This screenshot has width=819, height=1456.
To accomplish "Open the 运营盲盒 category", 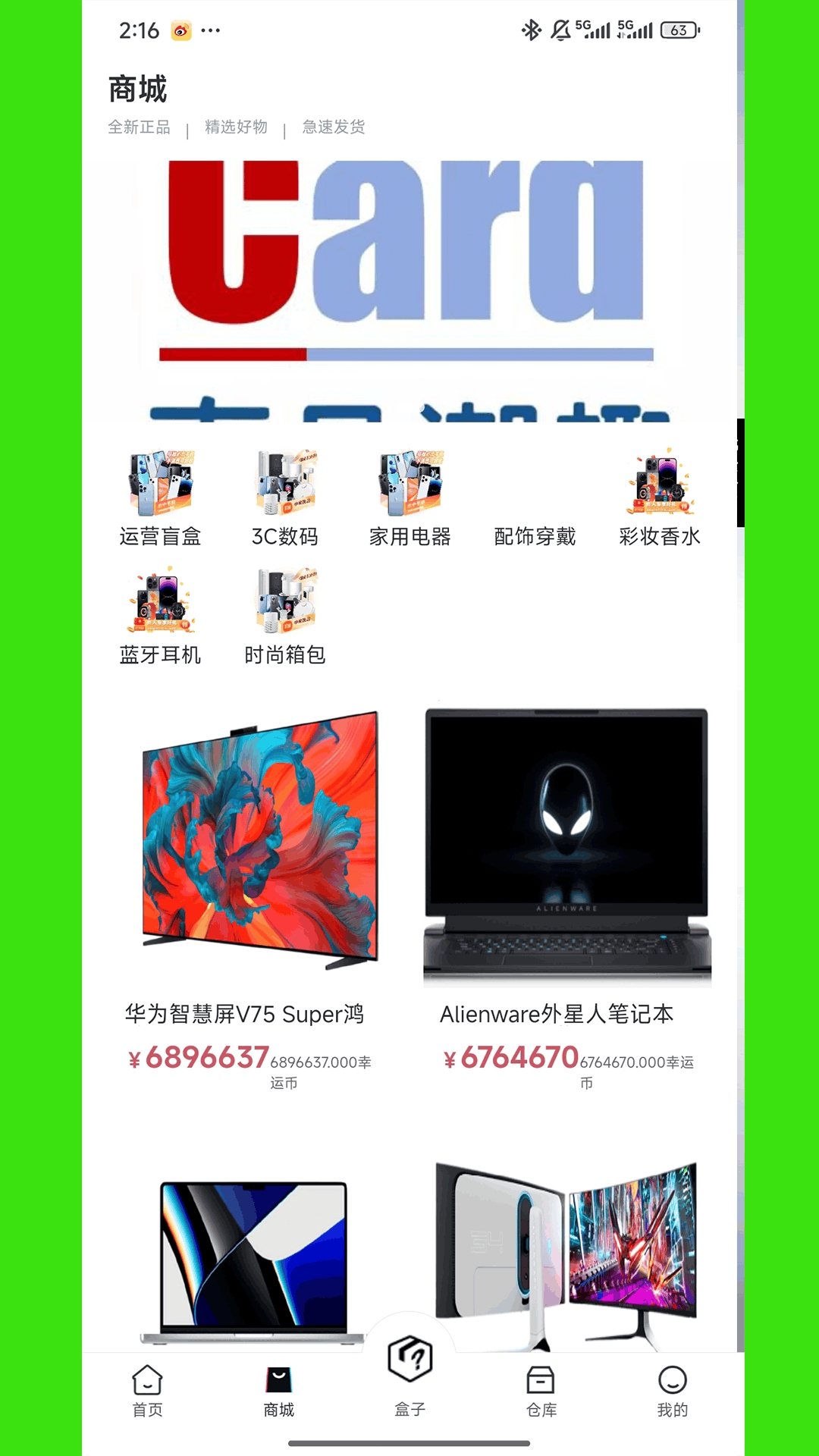I will 160,498.
